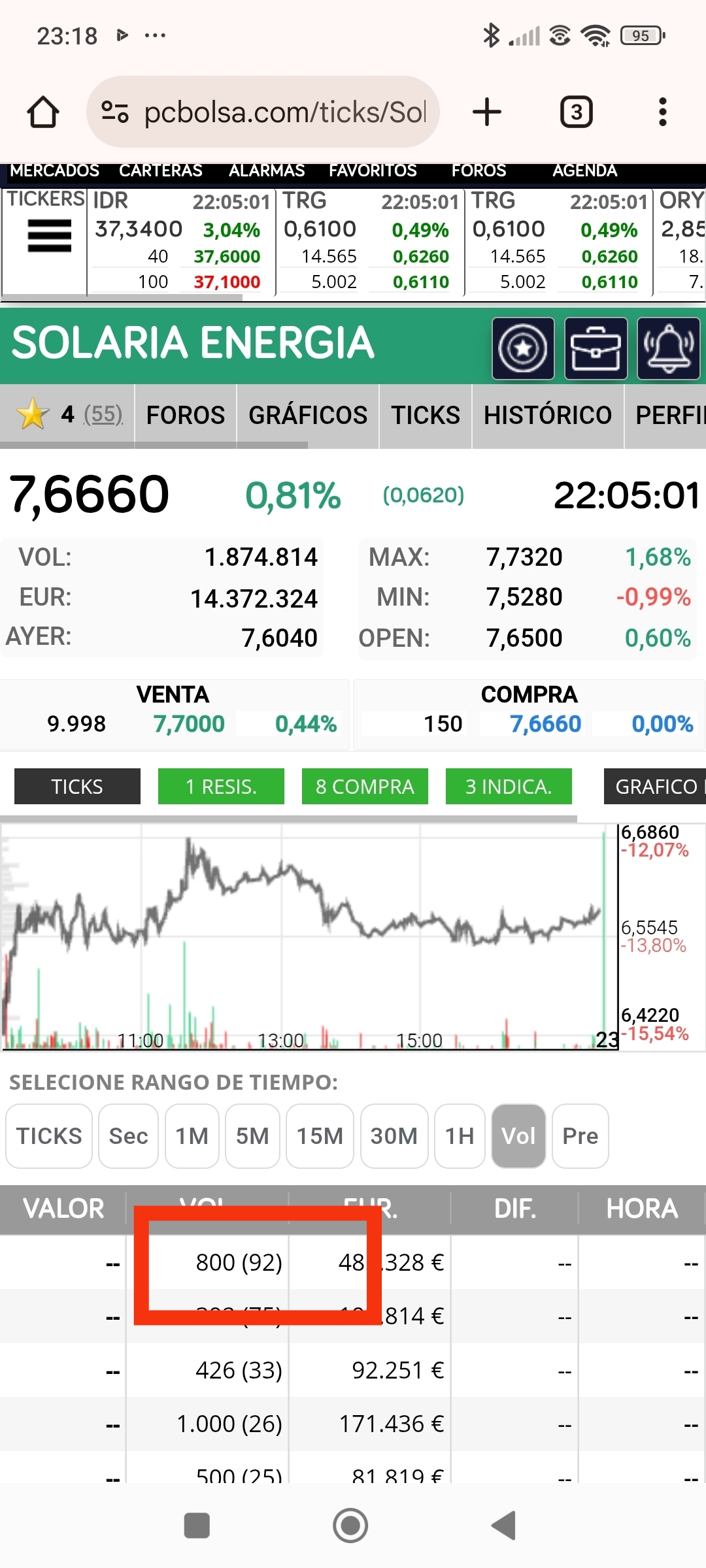Switch to the GRÁFICOS tab
706x1568 pixels.
click(308, 416)
